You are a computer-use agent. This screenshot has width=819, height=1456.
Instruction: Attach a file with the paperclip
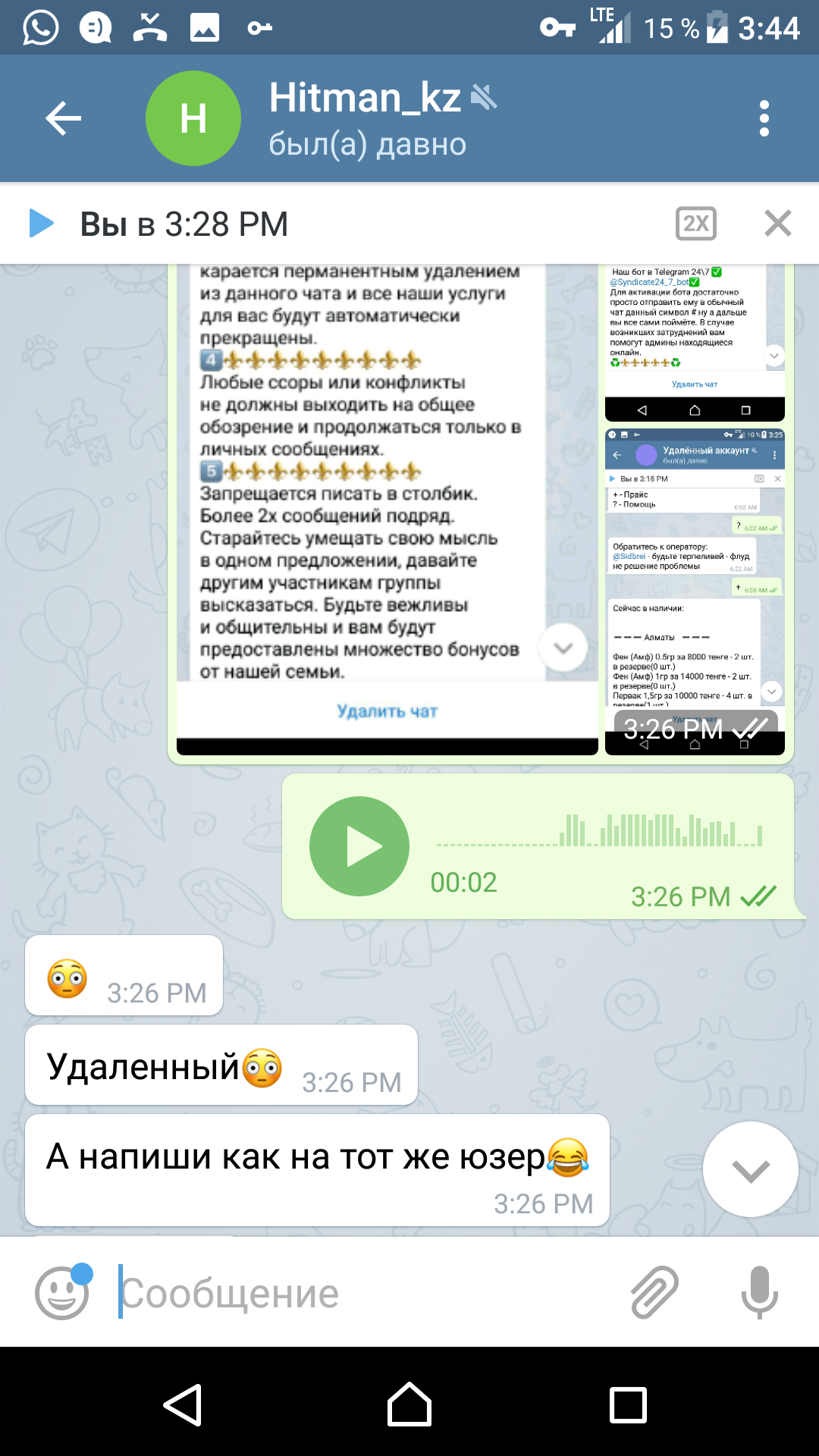(654, 1292)
